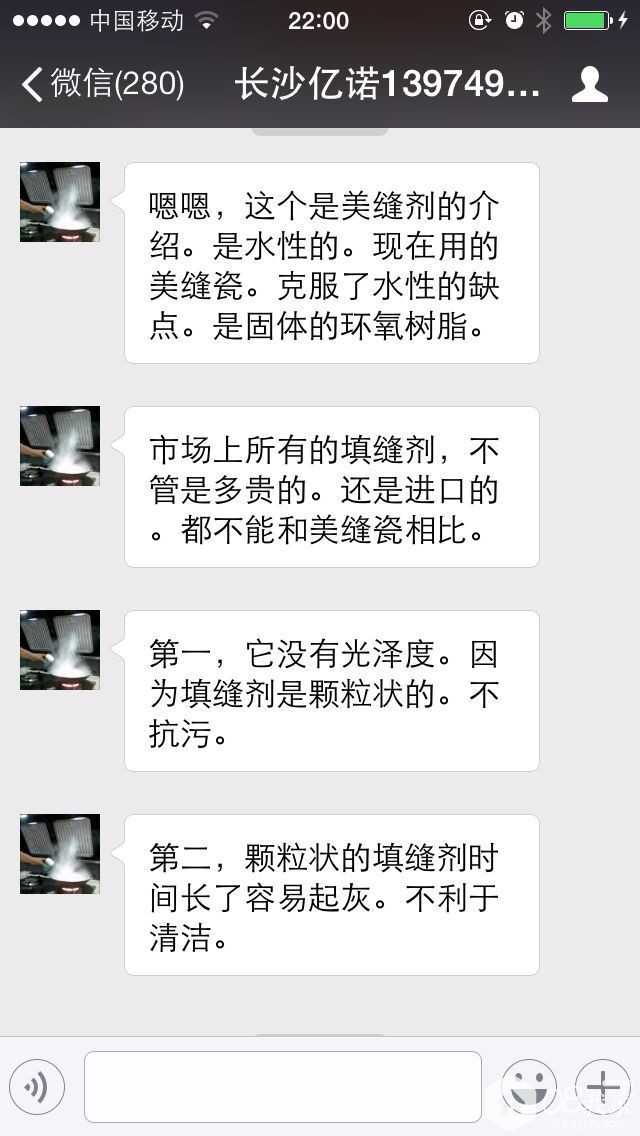This screenshot has height=1136, width=640.
Task: Open the chat contact profile icon
Action: 590,84
